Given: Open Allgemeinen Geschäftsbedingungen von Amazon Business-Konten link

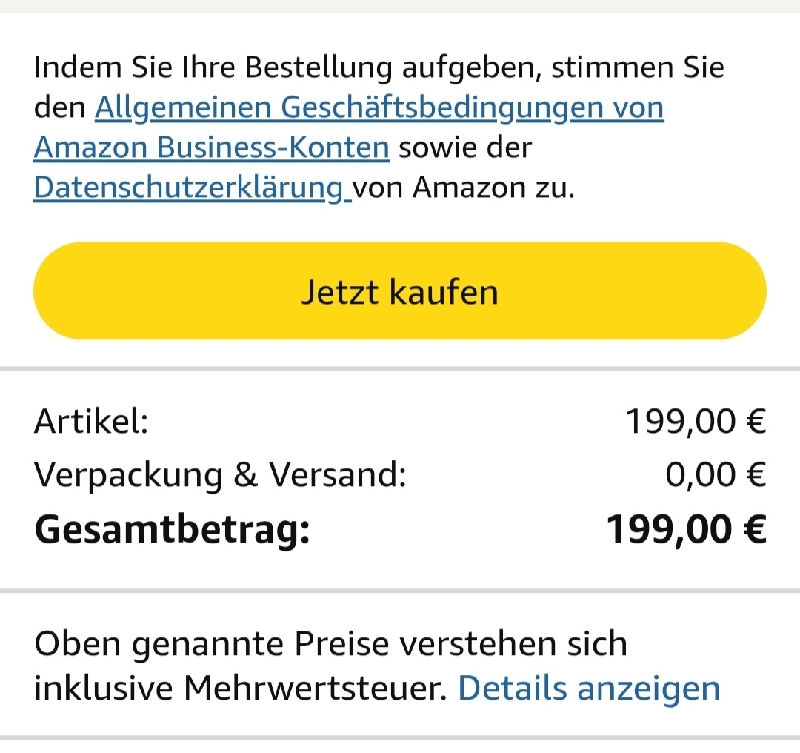Looking at the screenshot, I should click(379, 107).
